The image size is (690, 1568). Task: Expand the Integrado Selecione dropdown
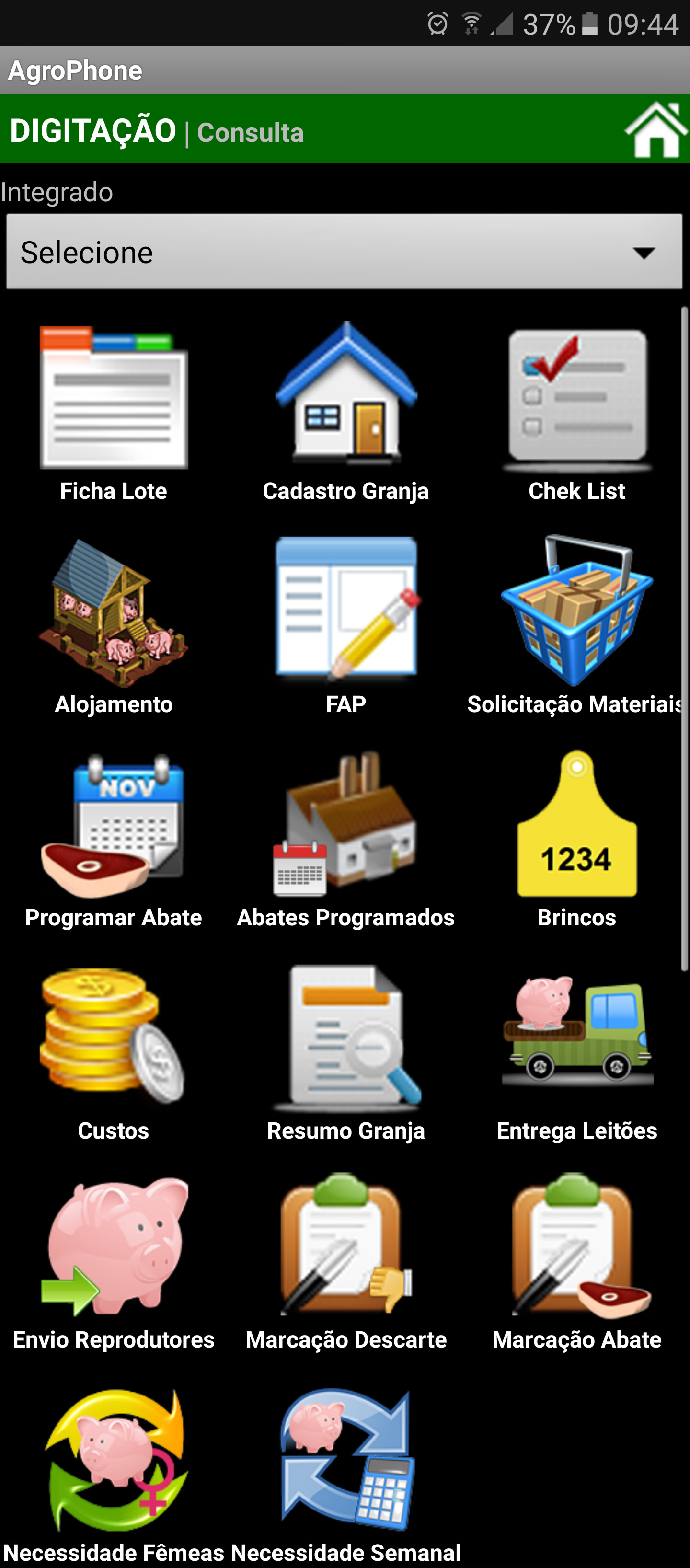point(345,252)
